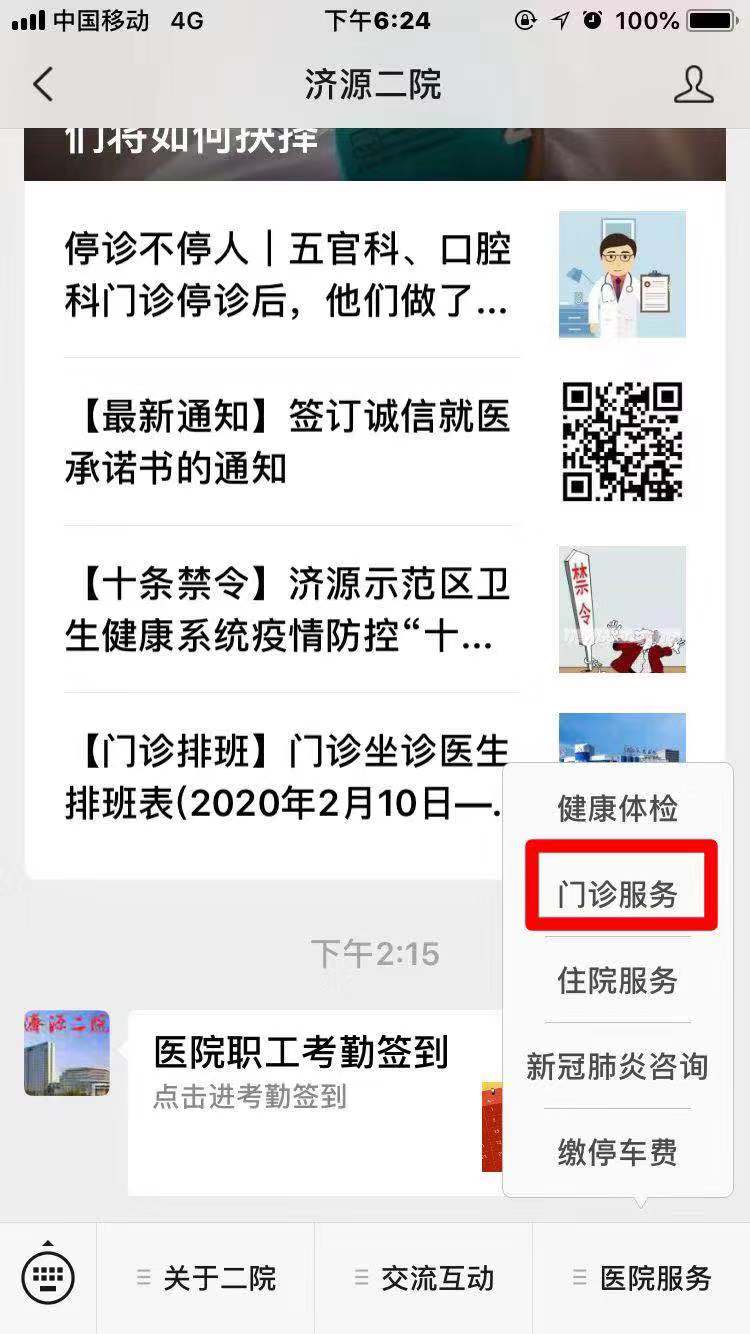Image resolution: width=750 pixels, height=1334 pixels.
Task: Select 健康体检 from popup menu
Action: (x=617, y=808)
